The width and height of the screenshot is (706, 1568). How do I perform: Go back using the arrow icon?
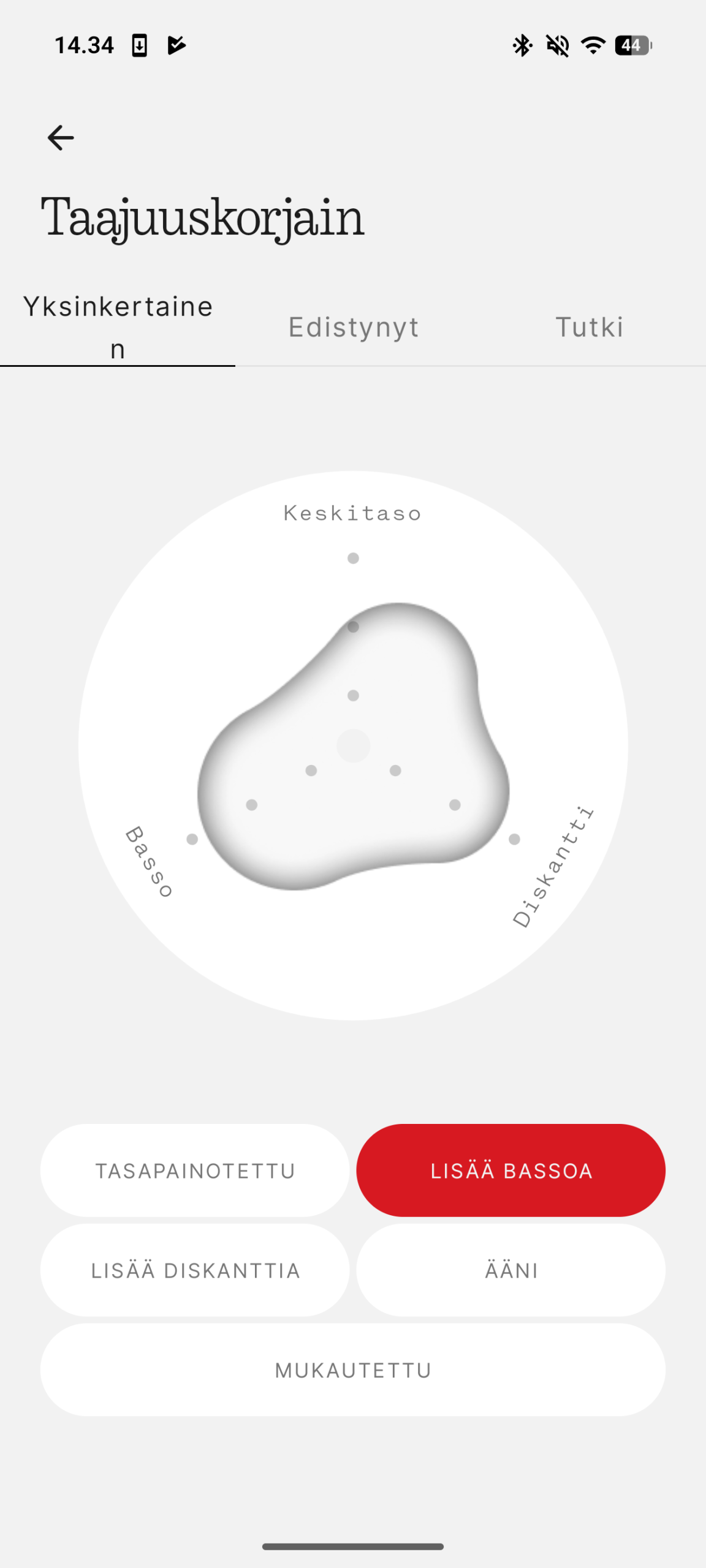(61, 138)
